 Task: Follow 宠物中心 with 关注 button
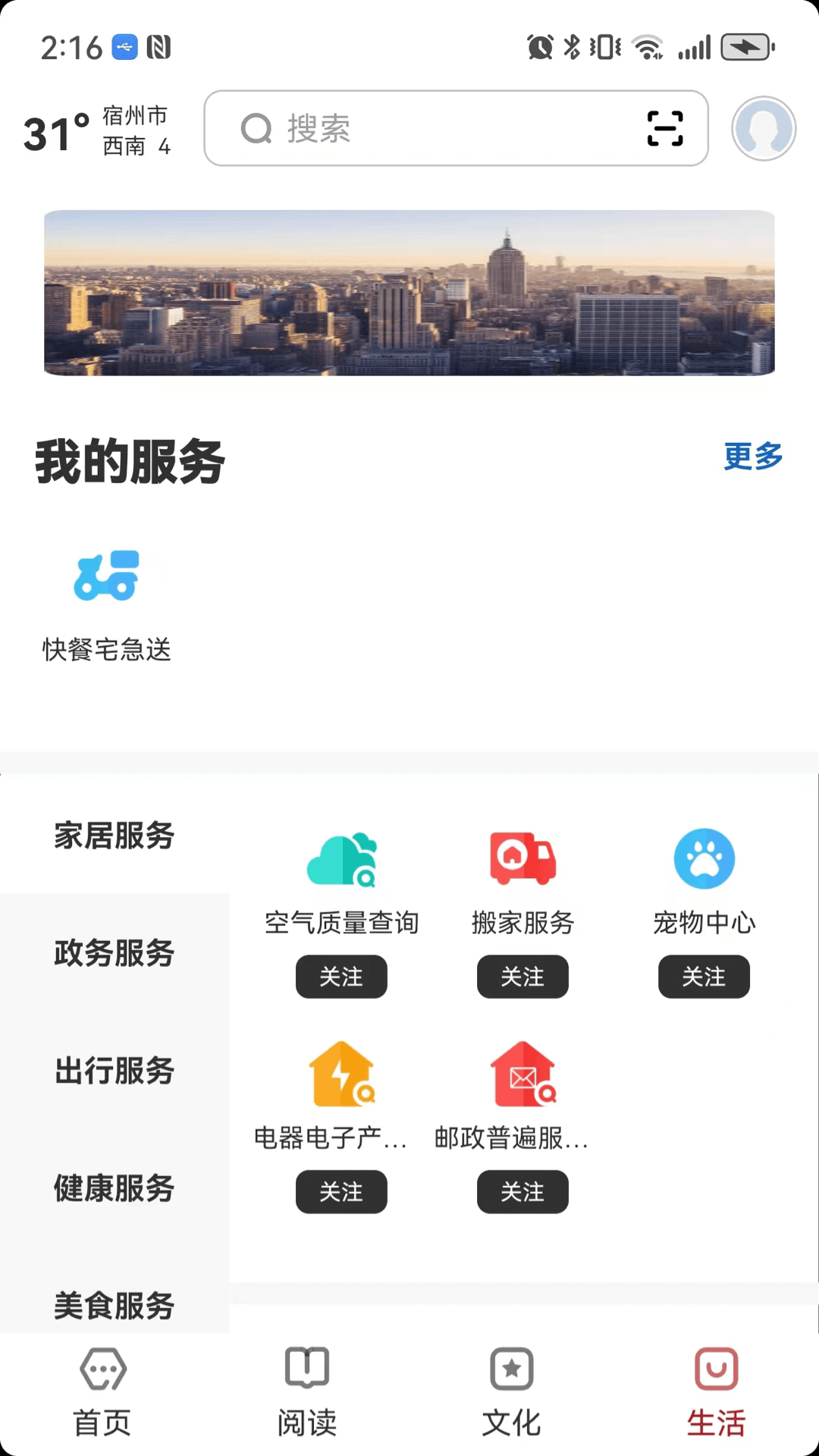coord(704,977)
